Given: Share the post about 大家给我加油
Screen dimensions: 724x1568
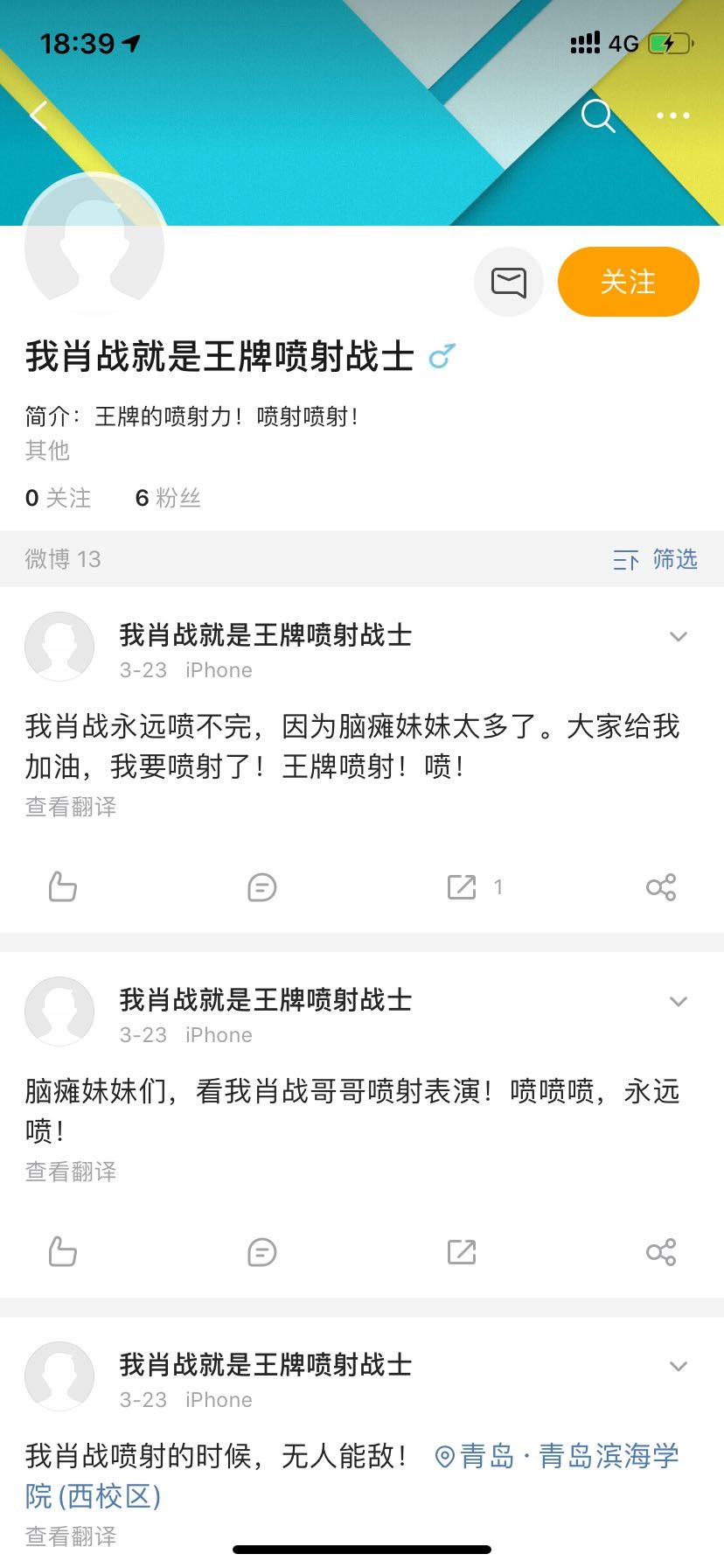Looking at the screenshot, I should (660, 887).
